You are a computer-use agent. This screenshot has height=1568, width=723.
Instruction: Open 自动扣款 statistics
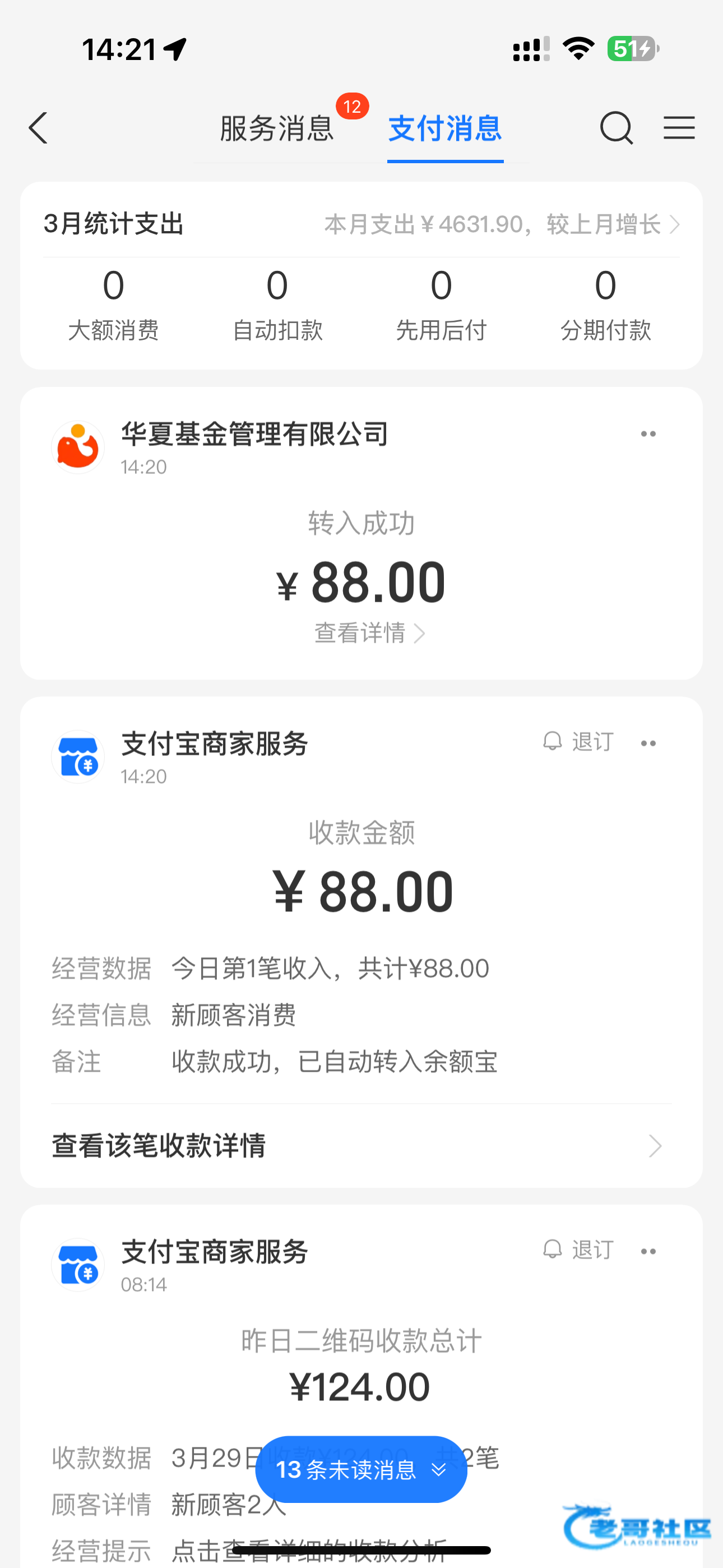277,305
